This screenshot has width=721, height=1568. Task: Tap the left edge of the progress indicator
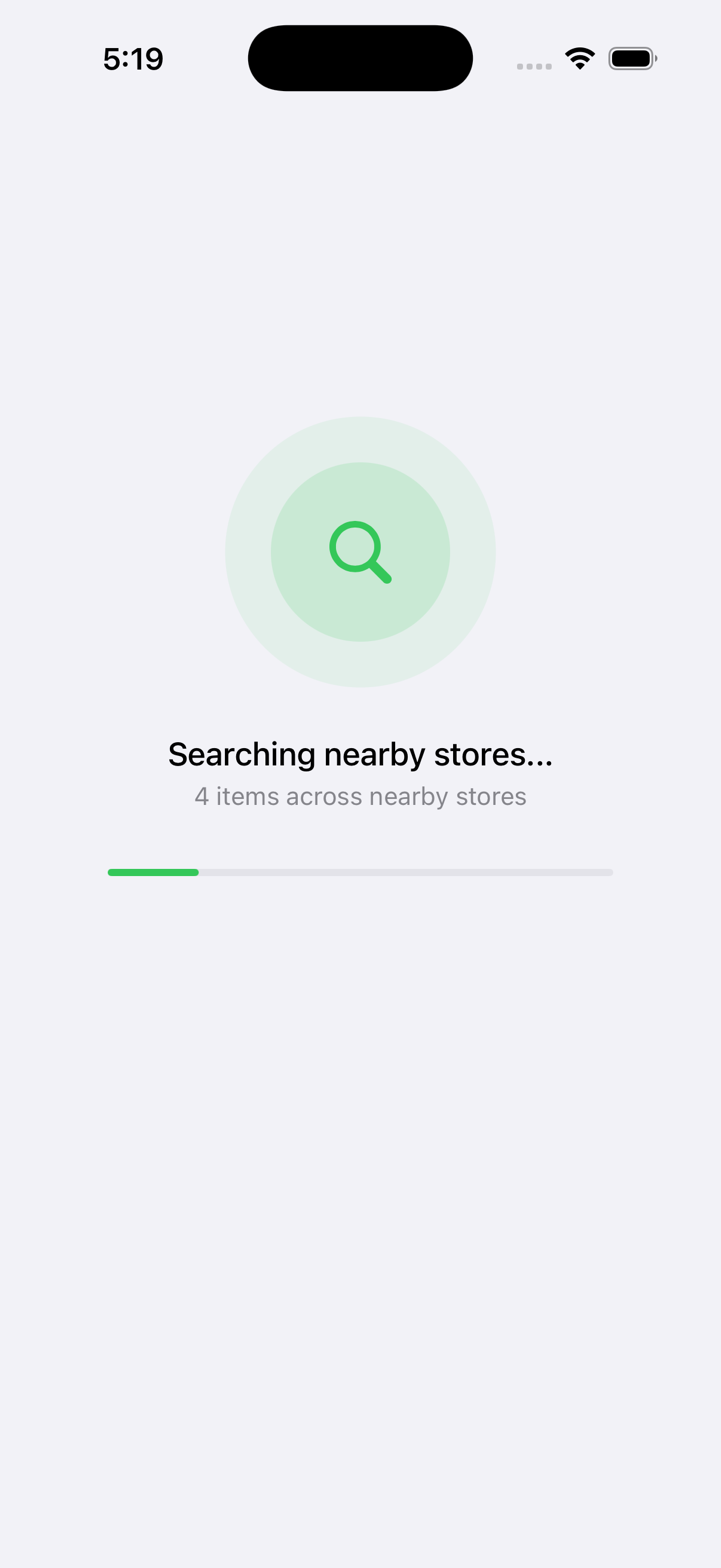tap(110, 872)
